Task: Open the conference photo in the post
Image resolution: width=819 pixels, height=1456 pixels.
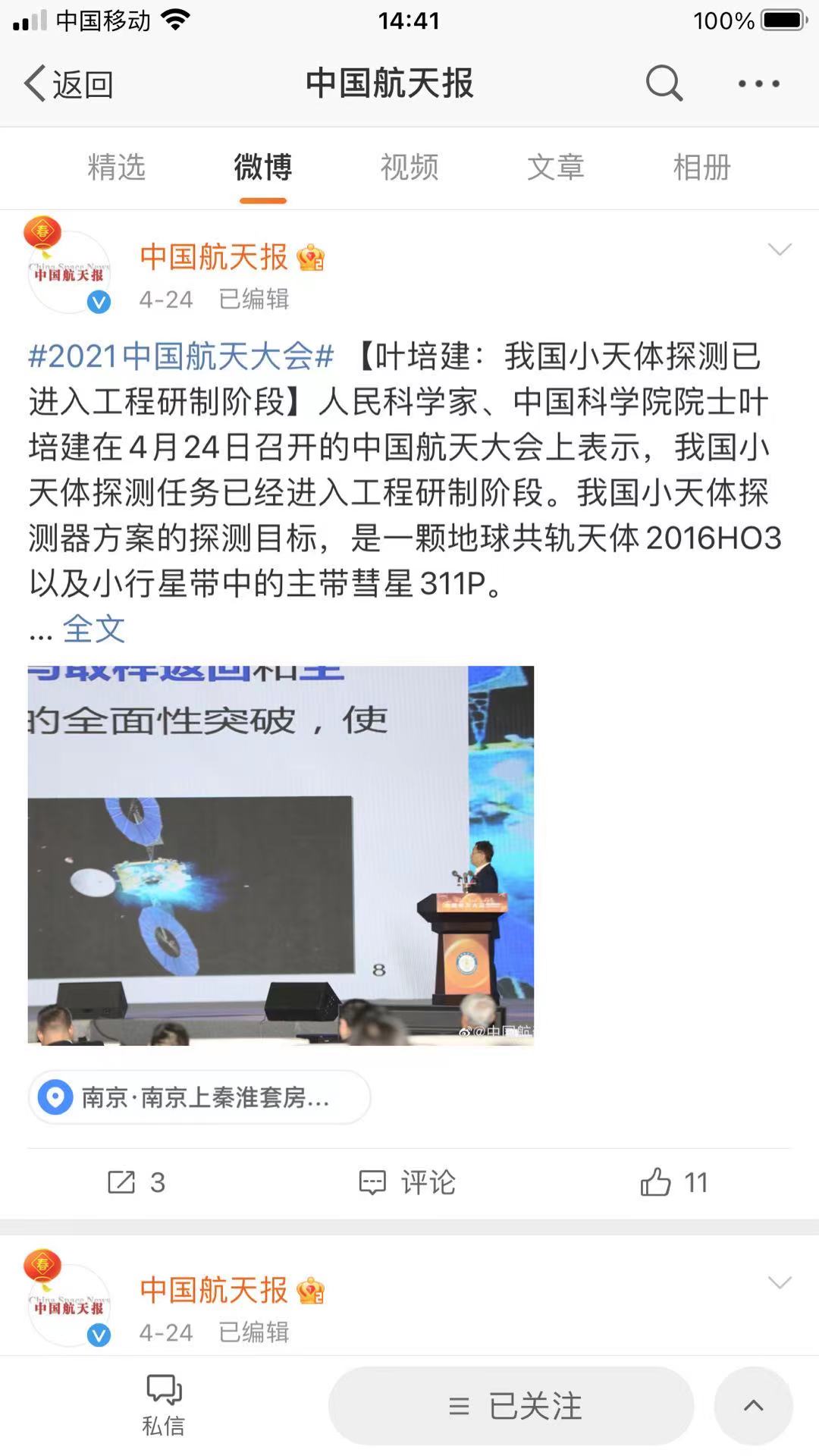Action: point(281,855)
